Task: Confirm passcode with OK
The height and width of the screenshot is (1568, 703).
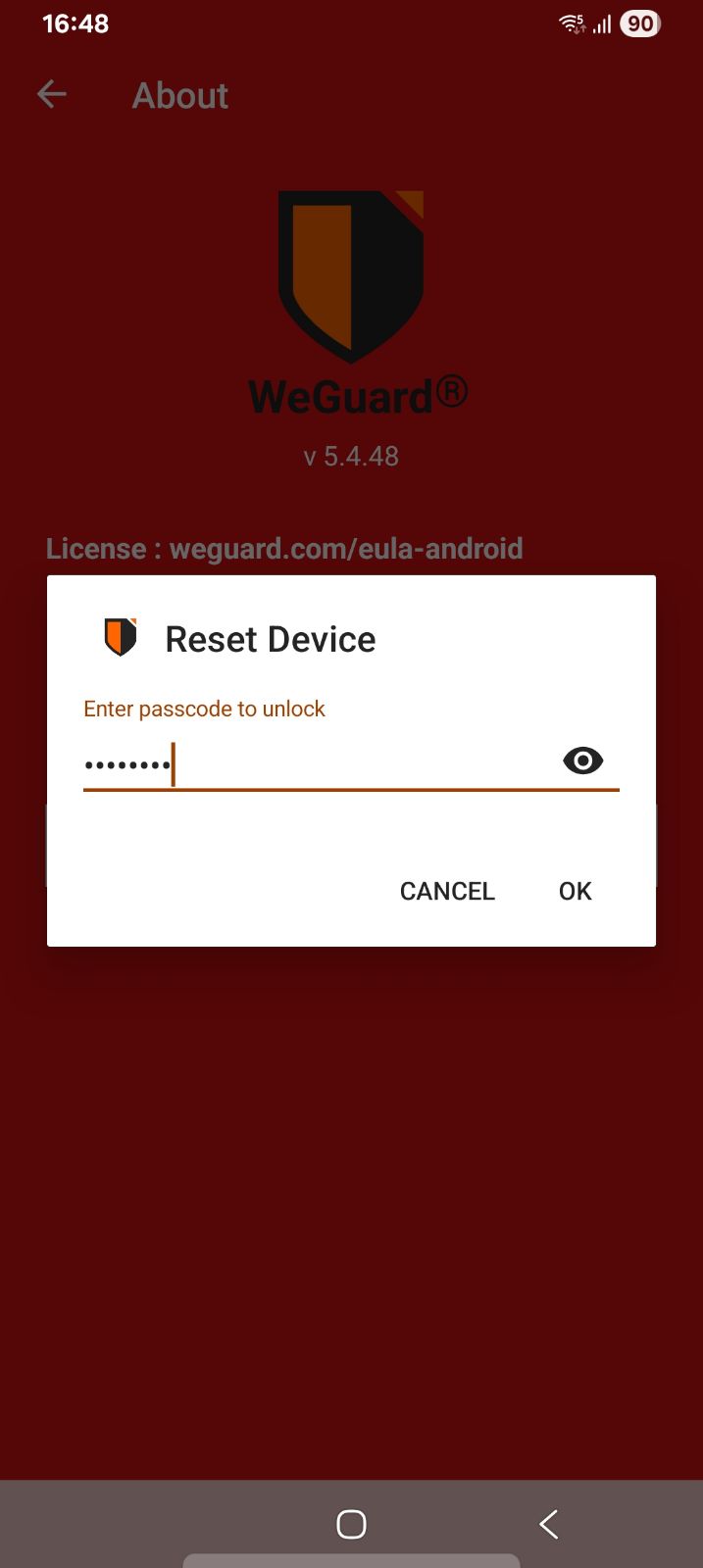Action: pos(575,891)
